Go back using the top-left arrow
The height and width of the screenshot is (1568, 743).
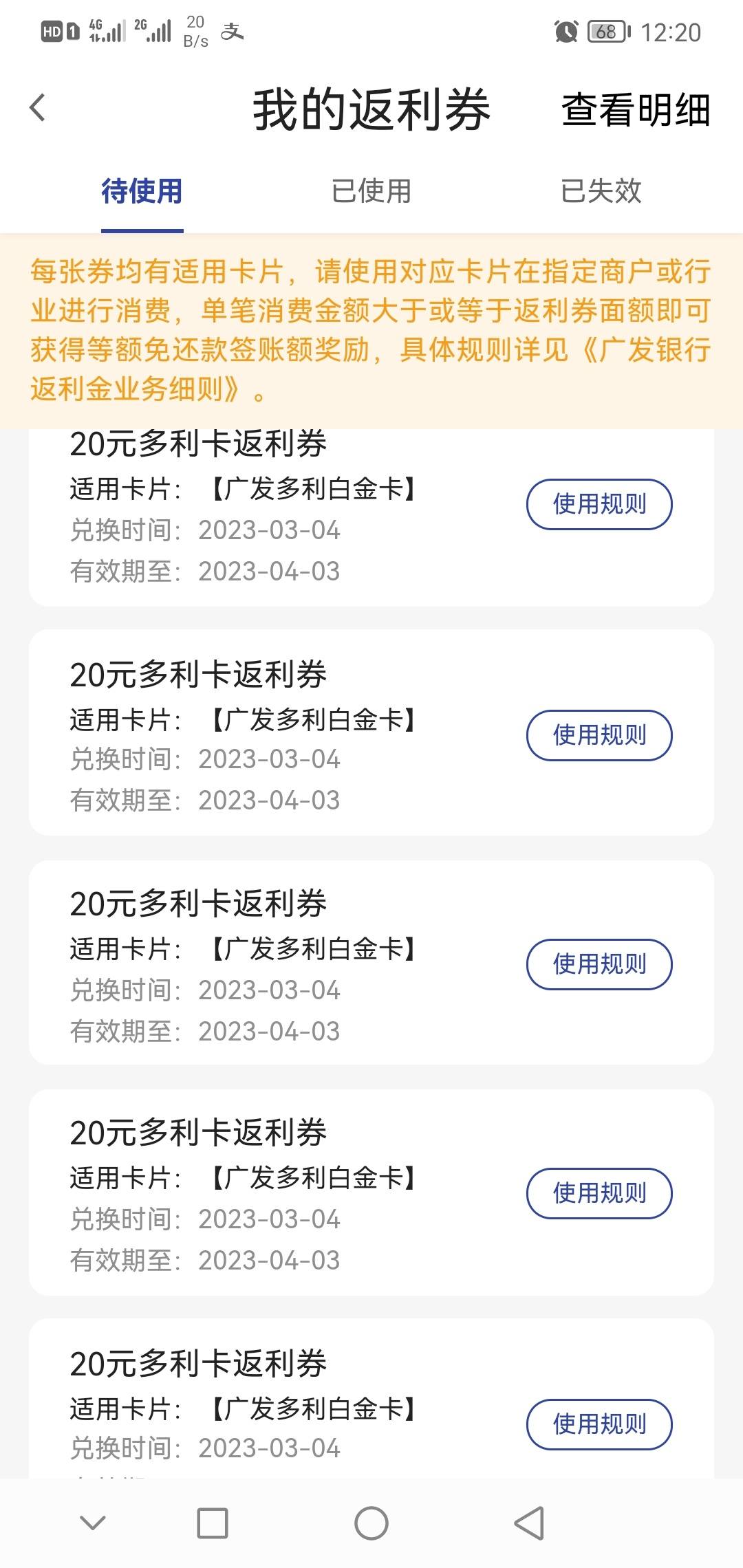pos(38,108)
